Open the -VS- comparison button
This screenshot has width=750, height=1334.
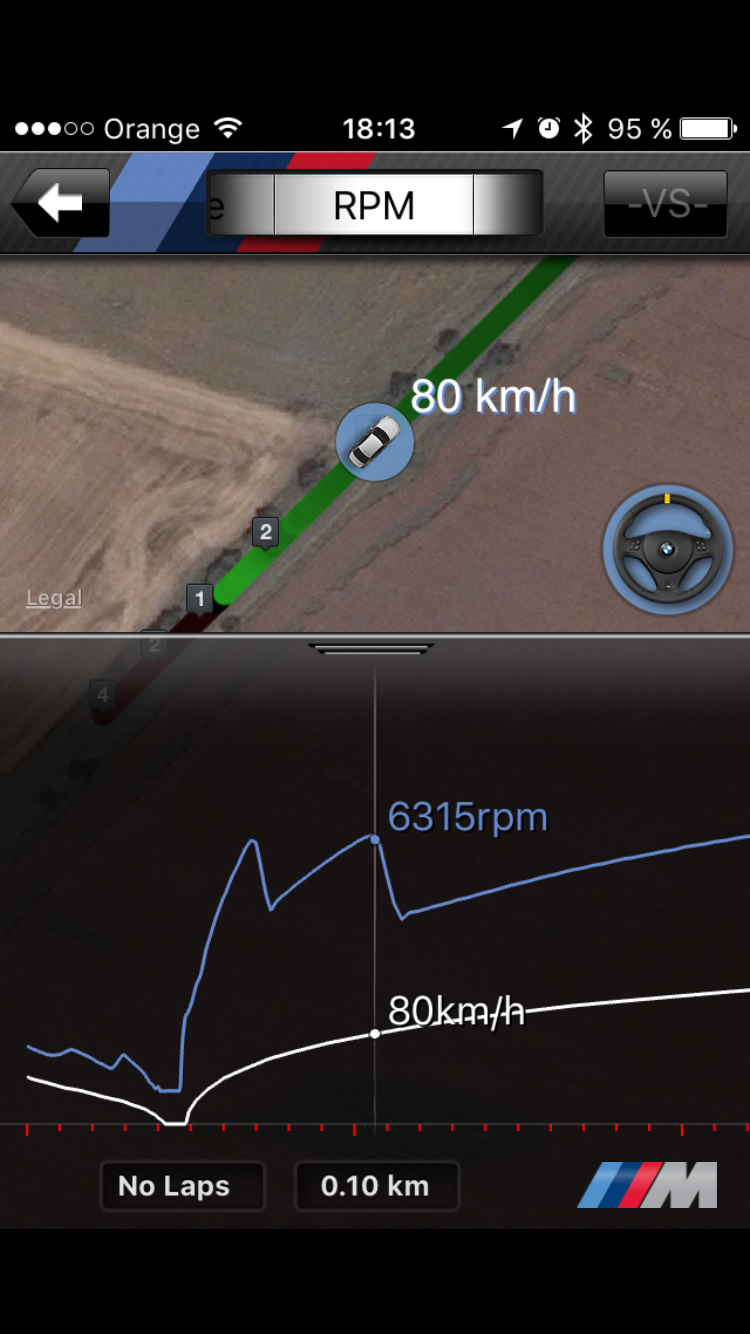[665, 204]
